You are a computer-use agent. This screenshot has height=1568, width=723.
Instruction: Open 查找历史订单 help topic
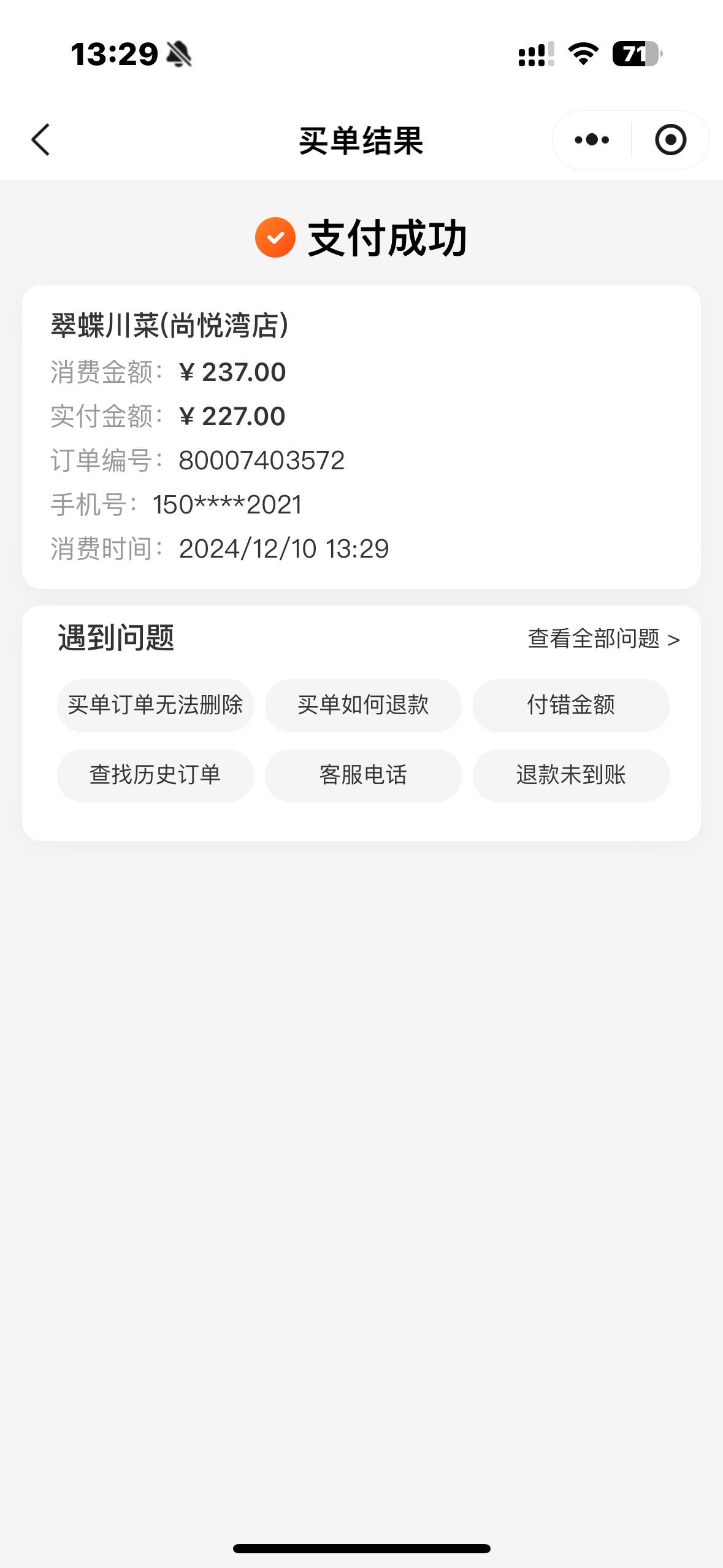tap(155, 775)
